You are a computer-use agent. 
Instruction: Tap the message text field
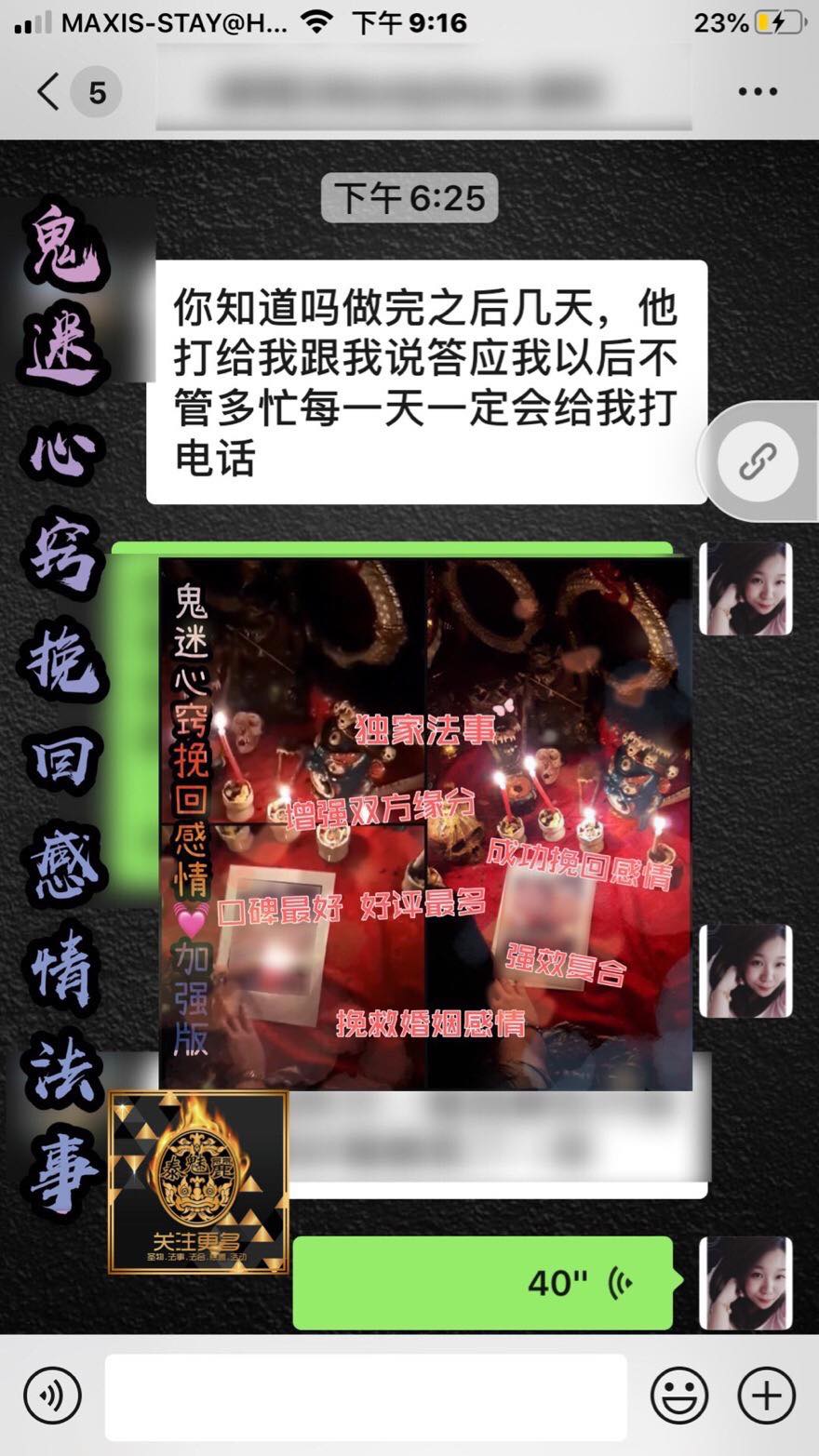point(366,1396)
